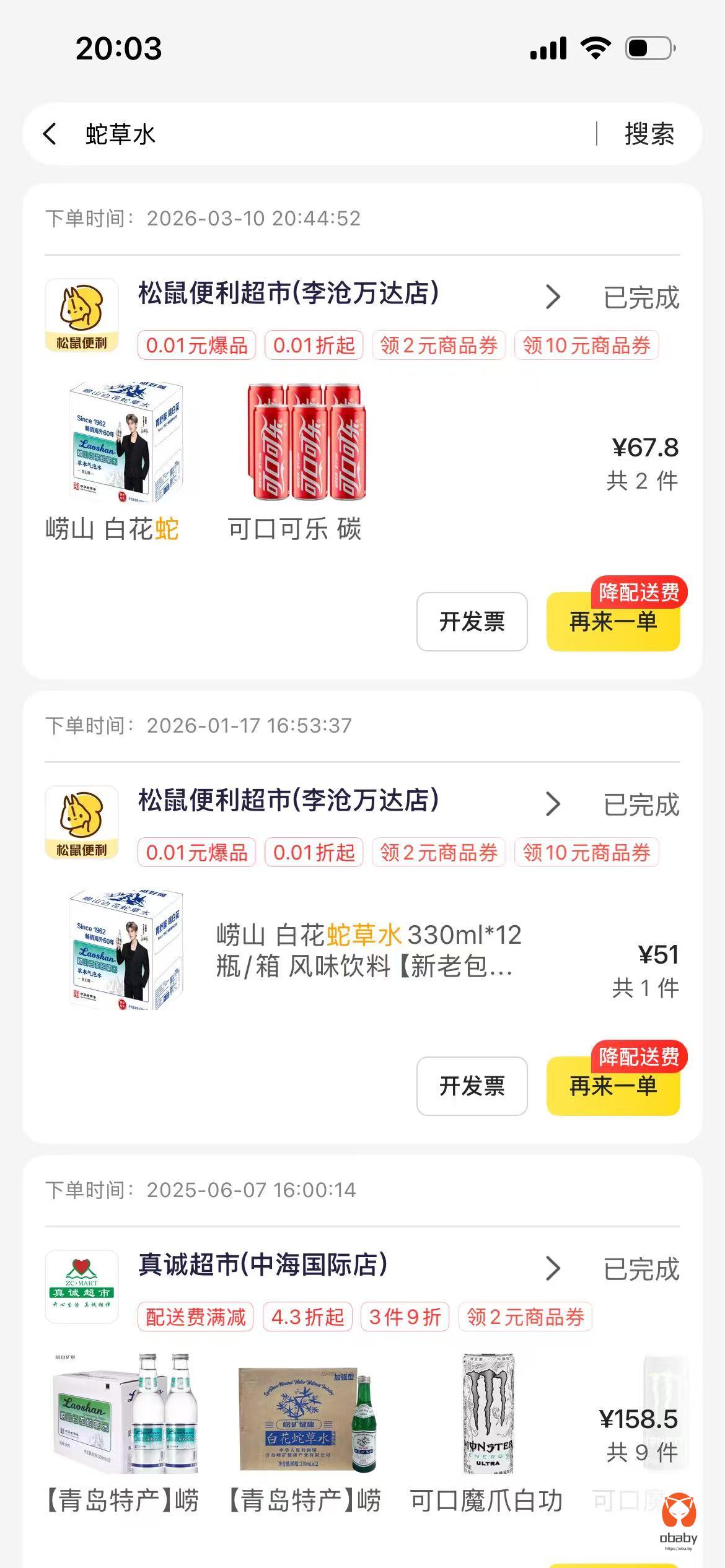Open the 崂山 白花蛇草水 330ml*12 item
This screenshot has height=1568, width=725.
click(368, 950)
